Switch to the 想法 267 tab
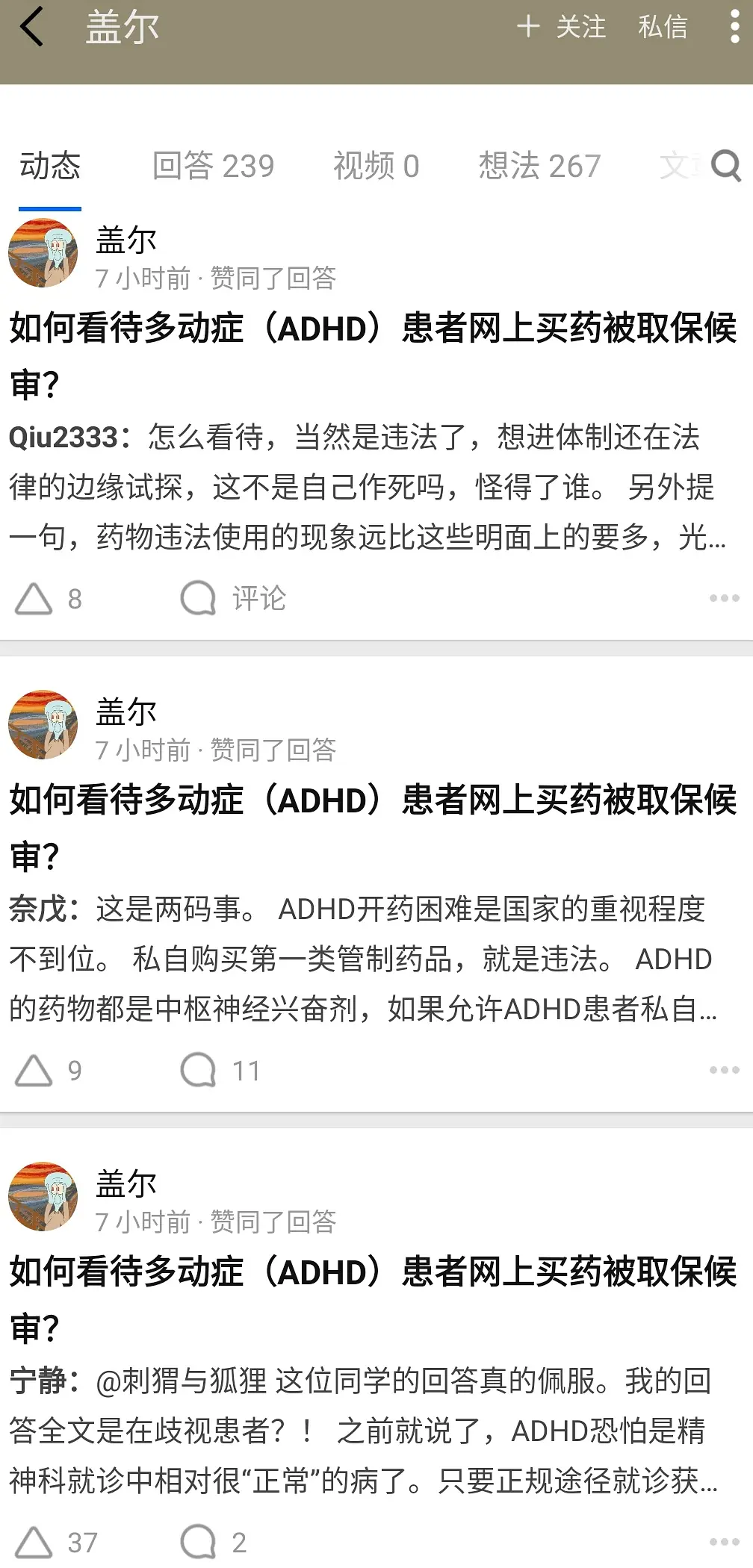This screenshot has width=753, height=1568. point(539,166)
